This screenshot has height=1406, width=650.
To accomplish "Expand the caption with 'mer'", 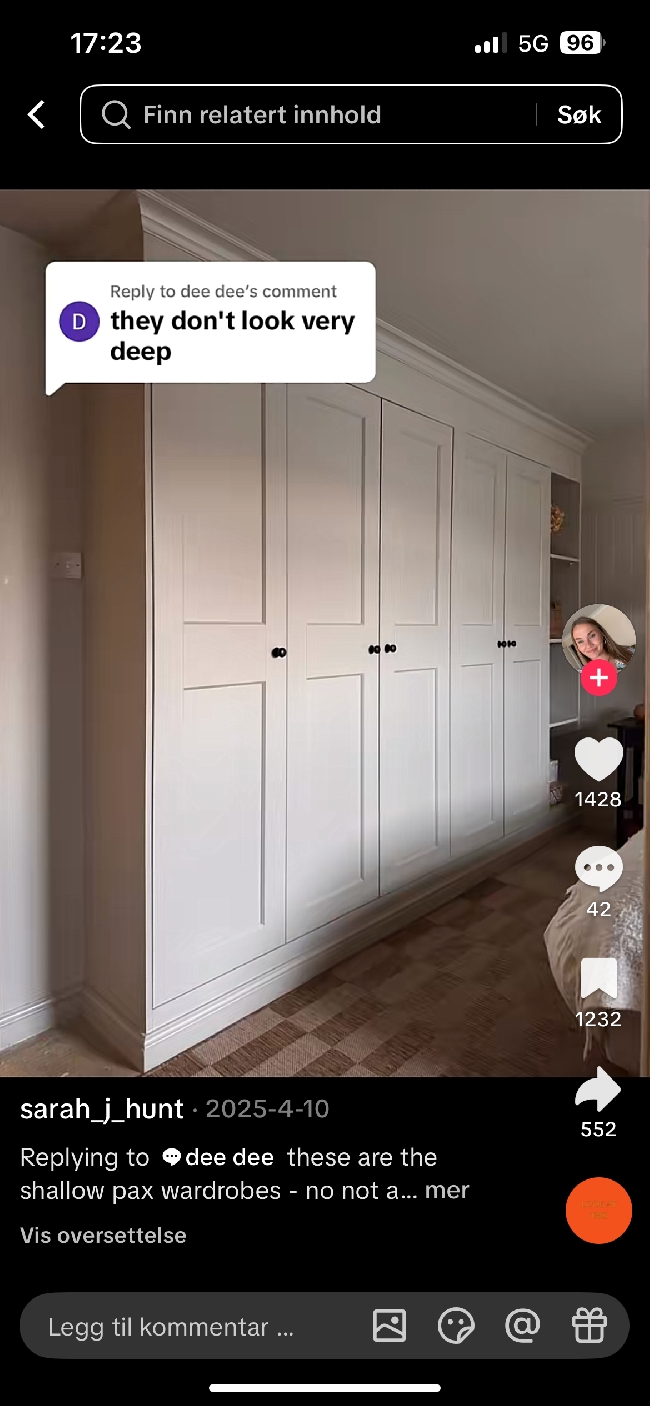I will (447, 1191).
